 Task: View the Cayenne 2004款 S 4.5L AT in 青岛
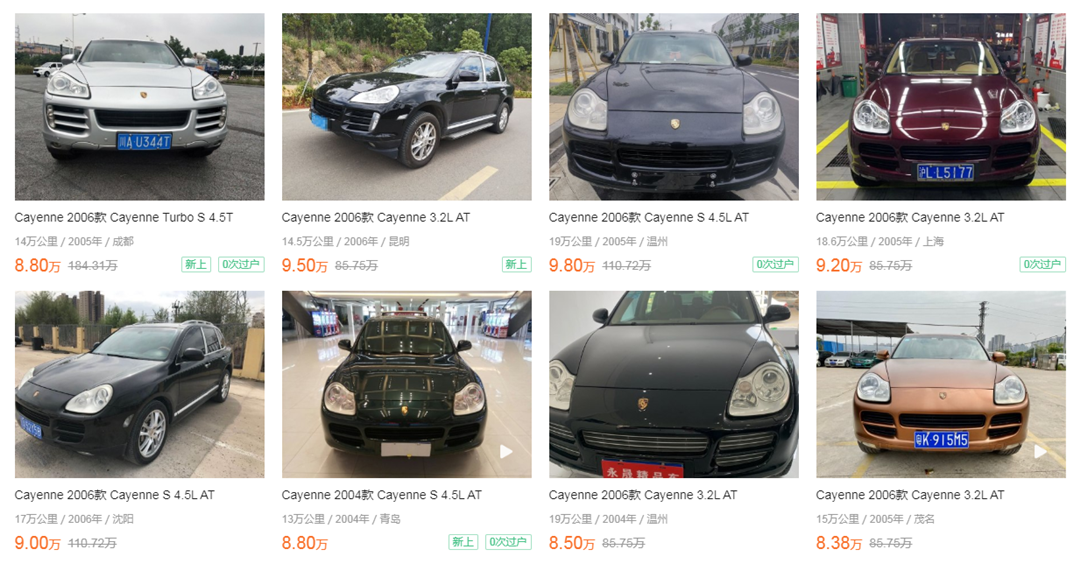point(406,384)
